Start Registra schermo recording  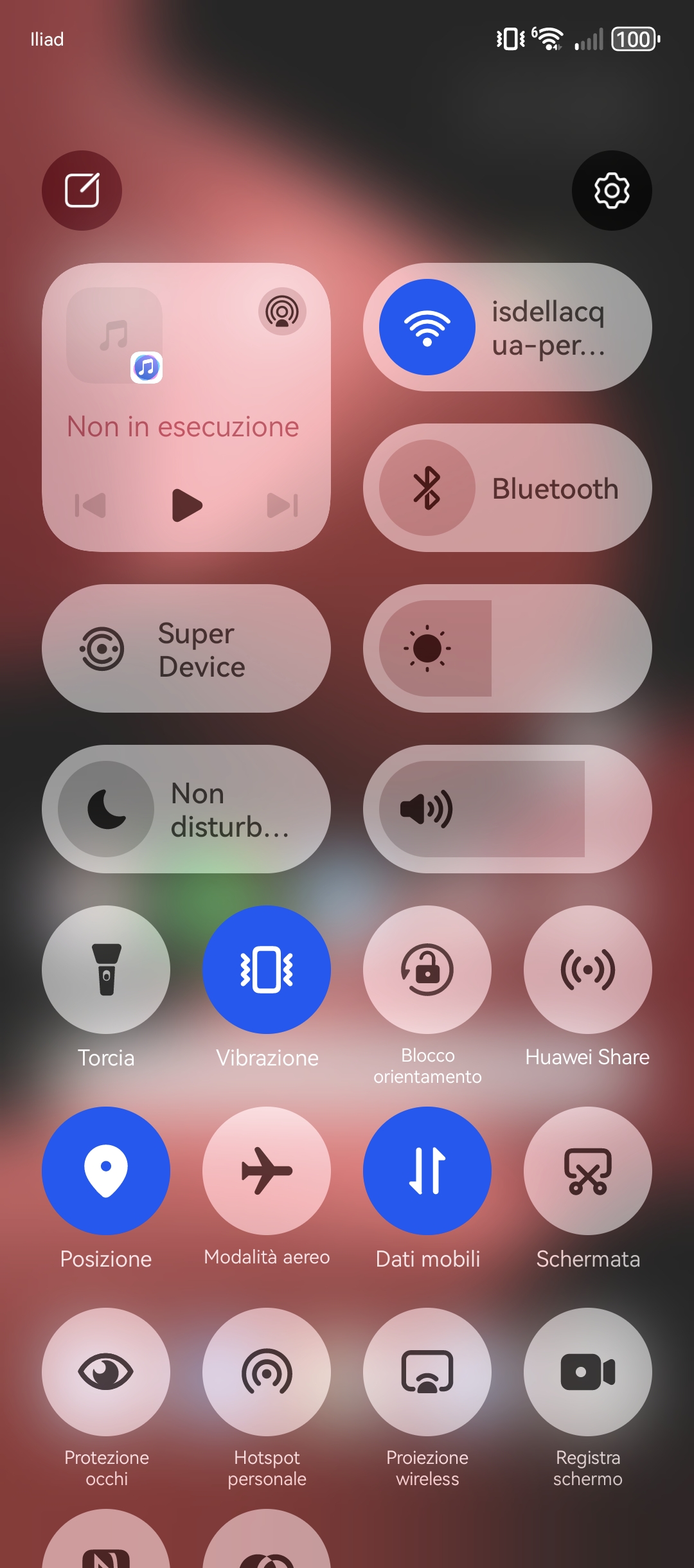[x=587, y=1372]
